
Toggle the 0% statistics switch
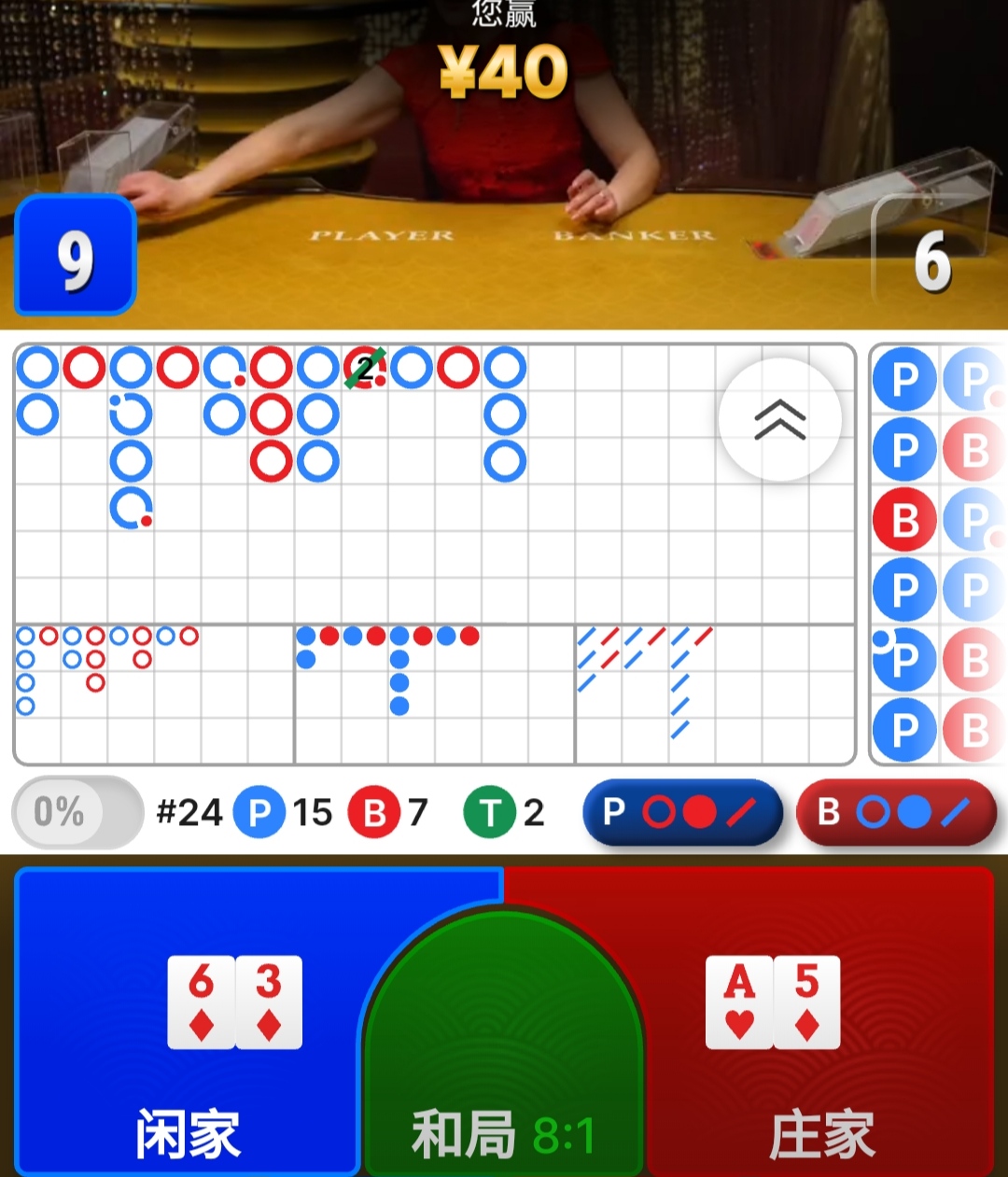tap(77, 812)
